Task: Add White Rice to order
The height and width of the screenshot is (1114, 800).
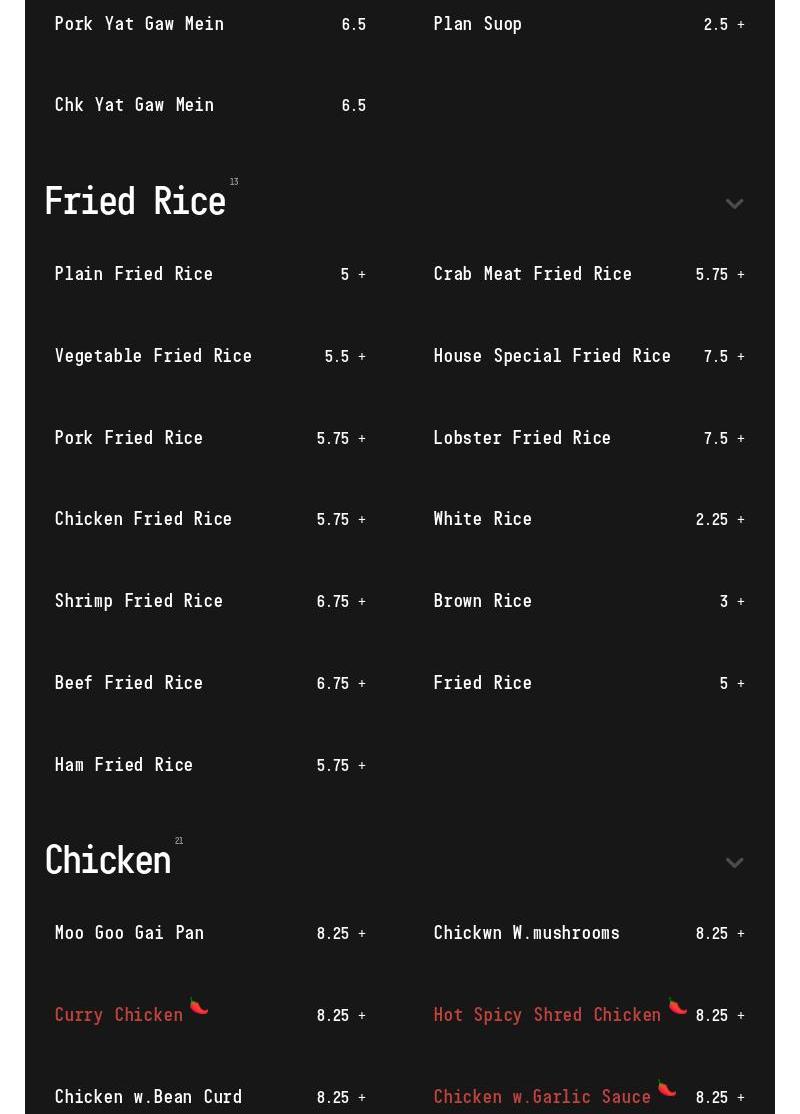Action: click(741, 520)
